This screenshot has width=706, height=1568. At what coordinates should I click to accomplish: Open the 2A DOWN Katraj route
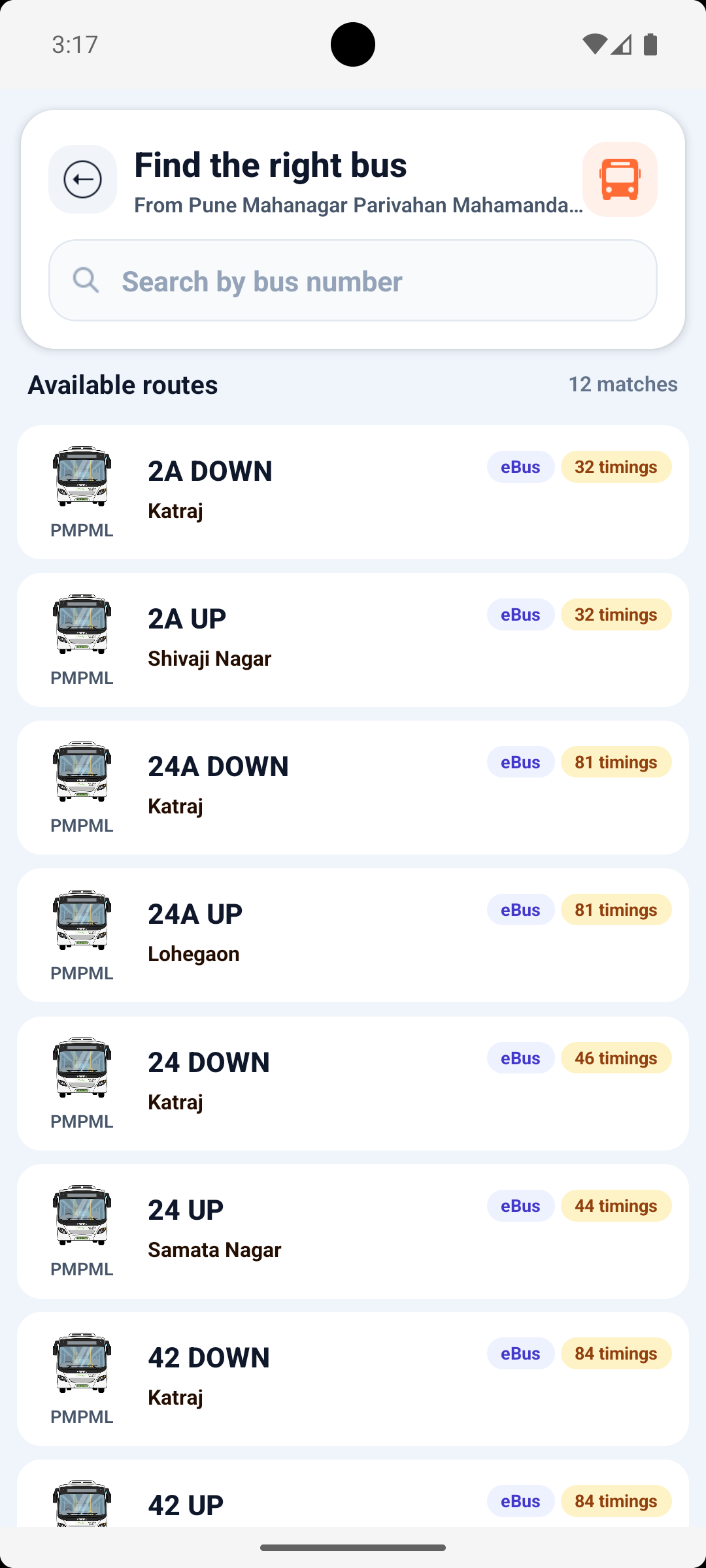coord(353,493)
